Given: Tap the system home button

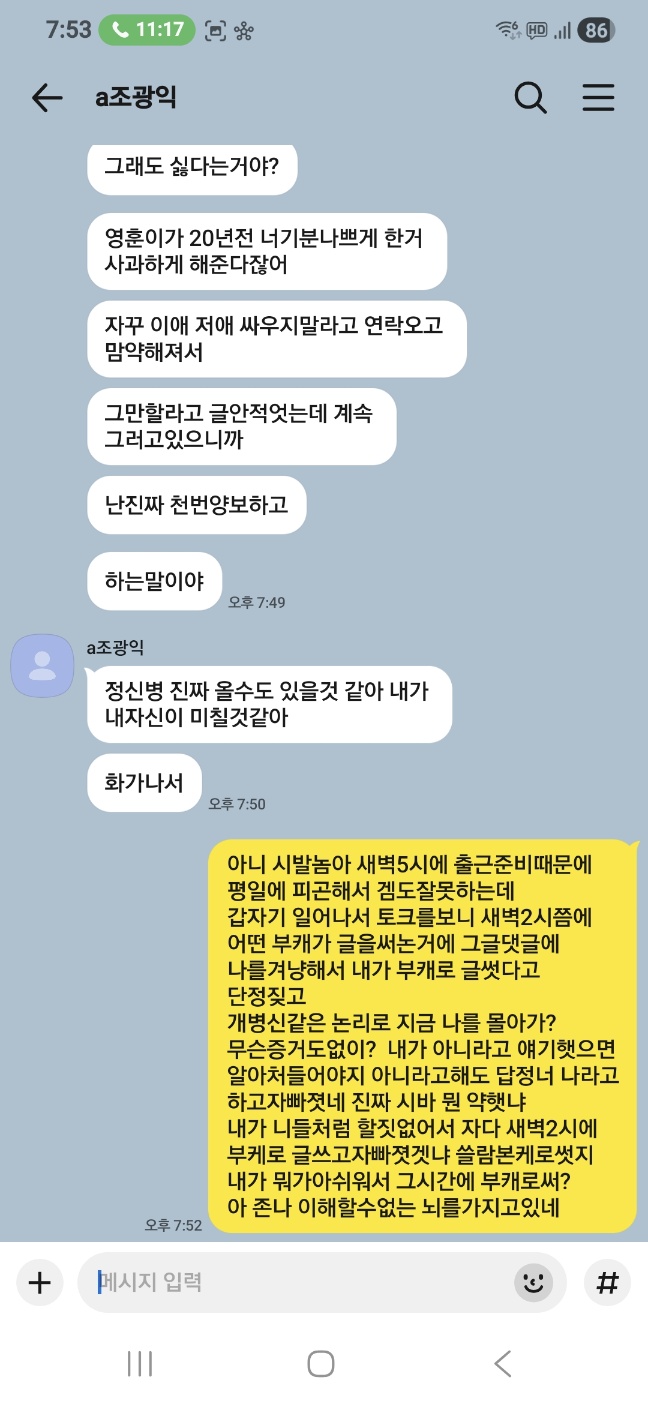Looking at the screenshot, I should (x=321, y=1363).
